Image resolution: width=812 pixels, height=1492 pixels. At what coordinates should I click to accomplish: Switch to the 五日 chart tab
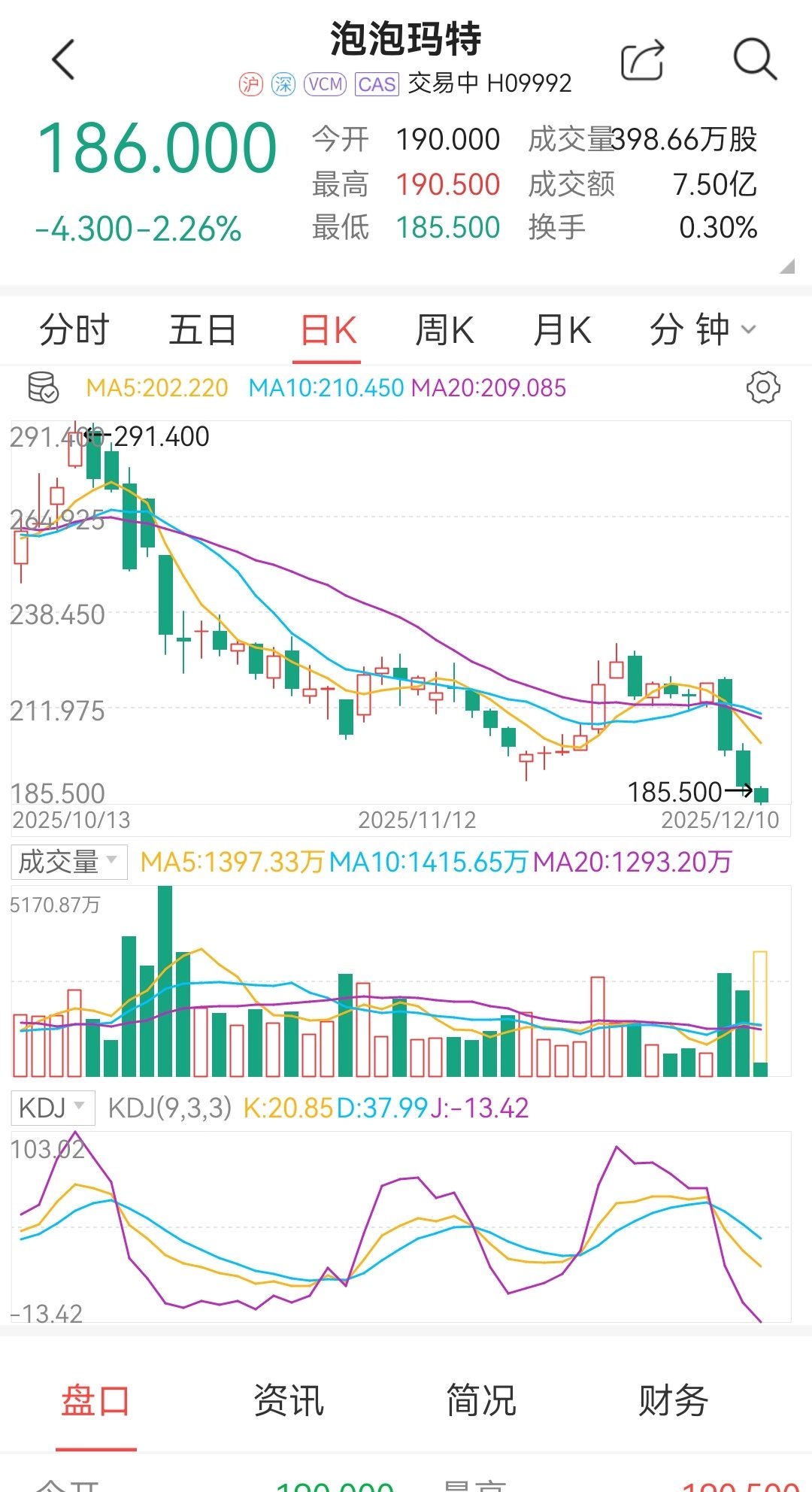pos(202,330)
